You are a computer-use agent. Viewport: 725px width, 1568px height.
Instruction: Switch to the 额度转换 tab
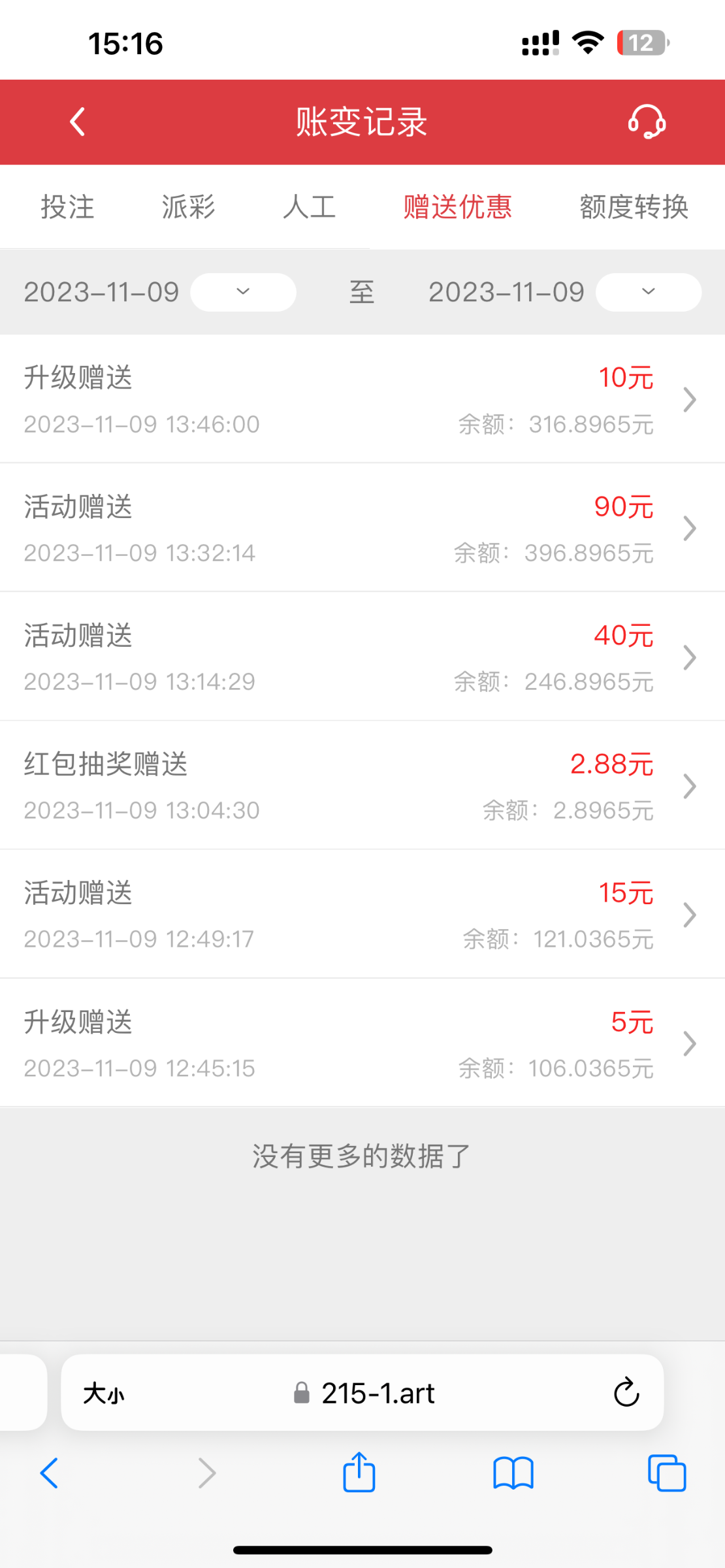pos(634,207)
